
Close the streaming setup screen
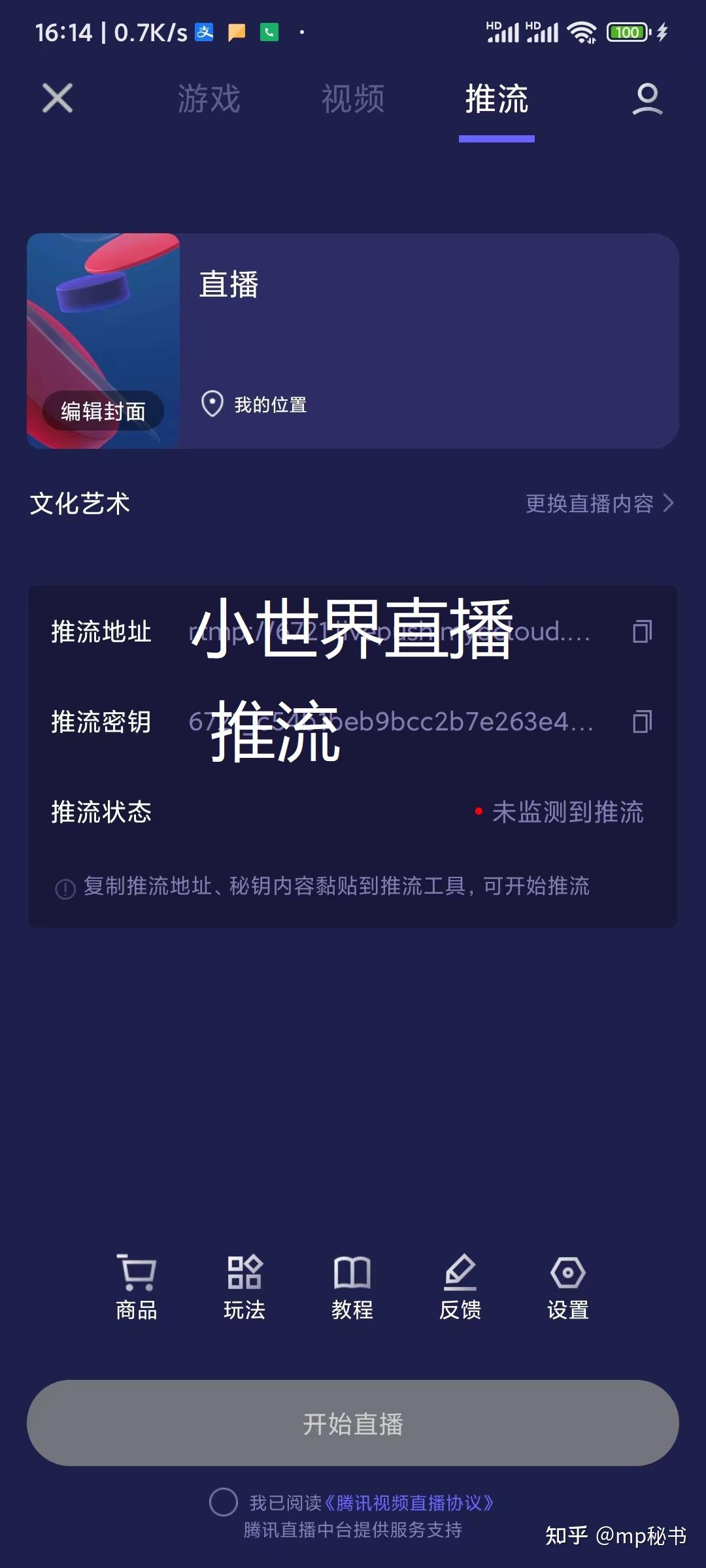[x=58, y=98]
